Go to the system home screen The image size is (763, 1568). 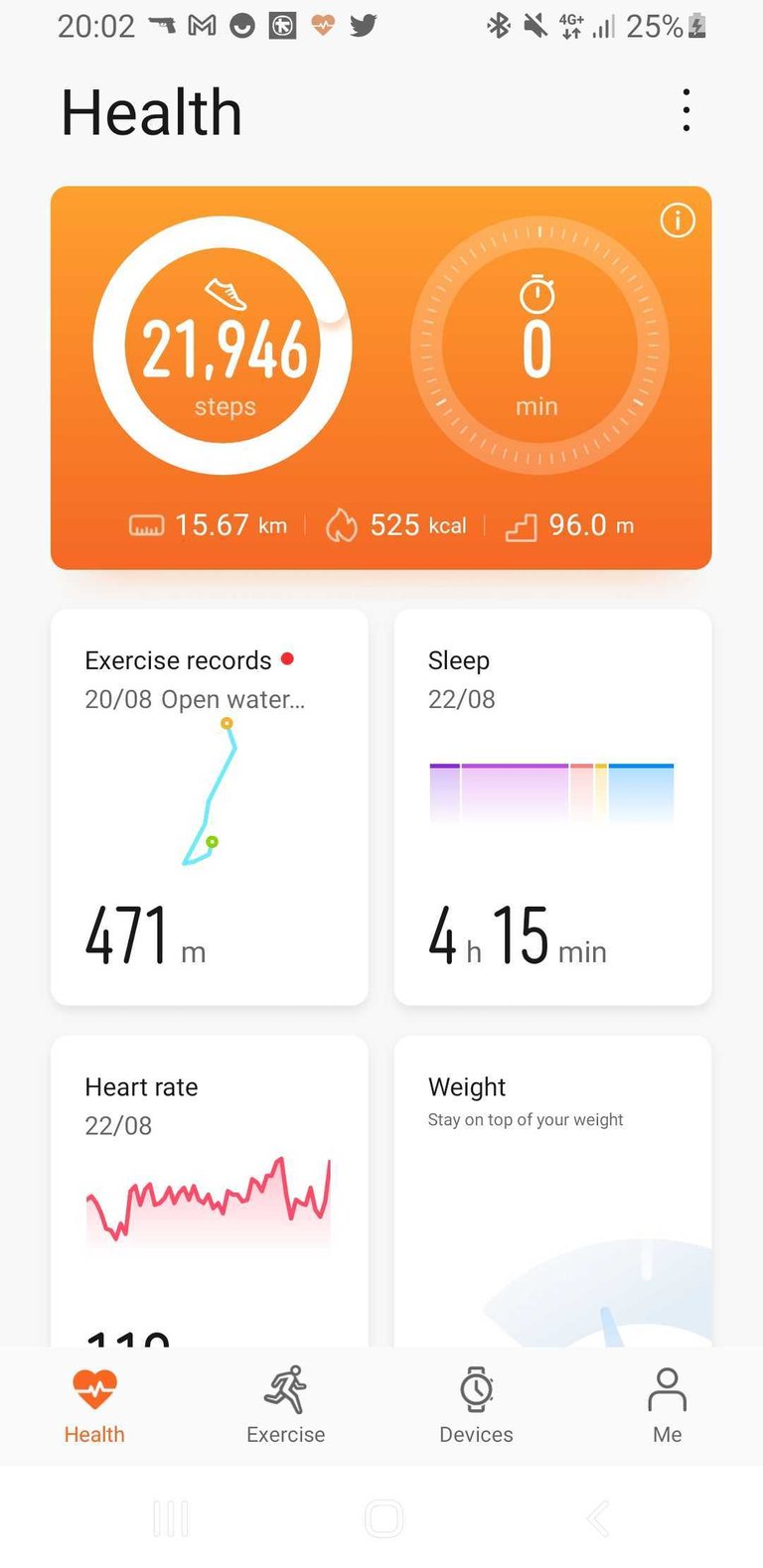click(383, 1518)
